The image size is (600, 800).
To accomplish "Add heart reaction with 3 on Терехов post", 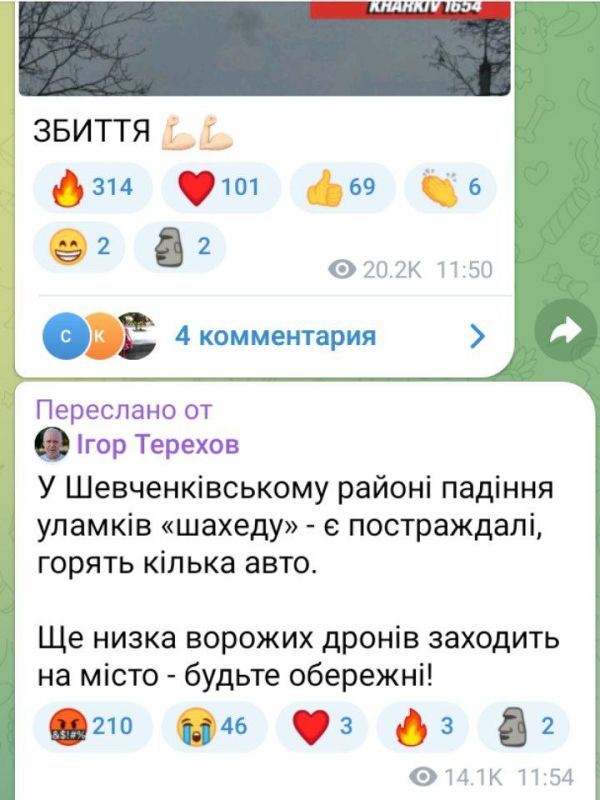I will (x=321, y=727).
